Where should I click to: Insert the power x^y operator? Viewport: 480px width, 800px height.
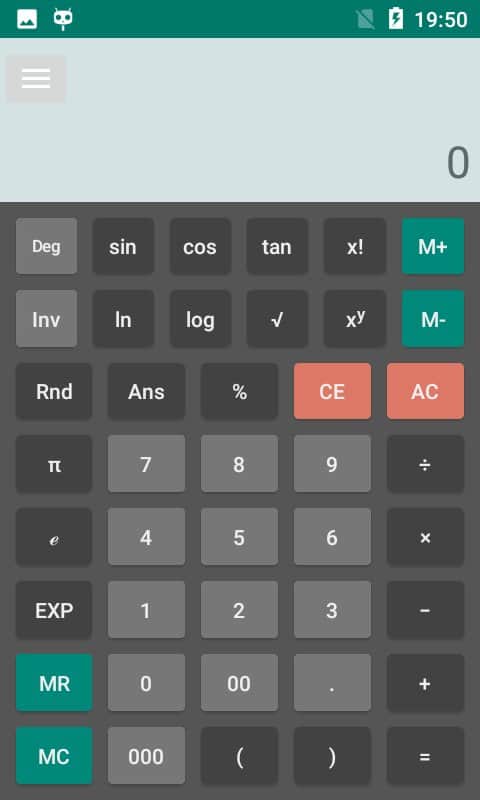pyautogui.click(x=355, y=319)
